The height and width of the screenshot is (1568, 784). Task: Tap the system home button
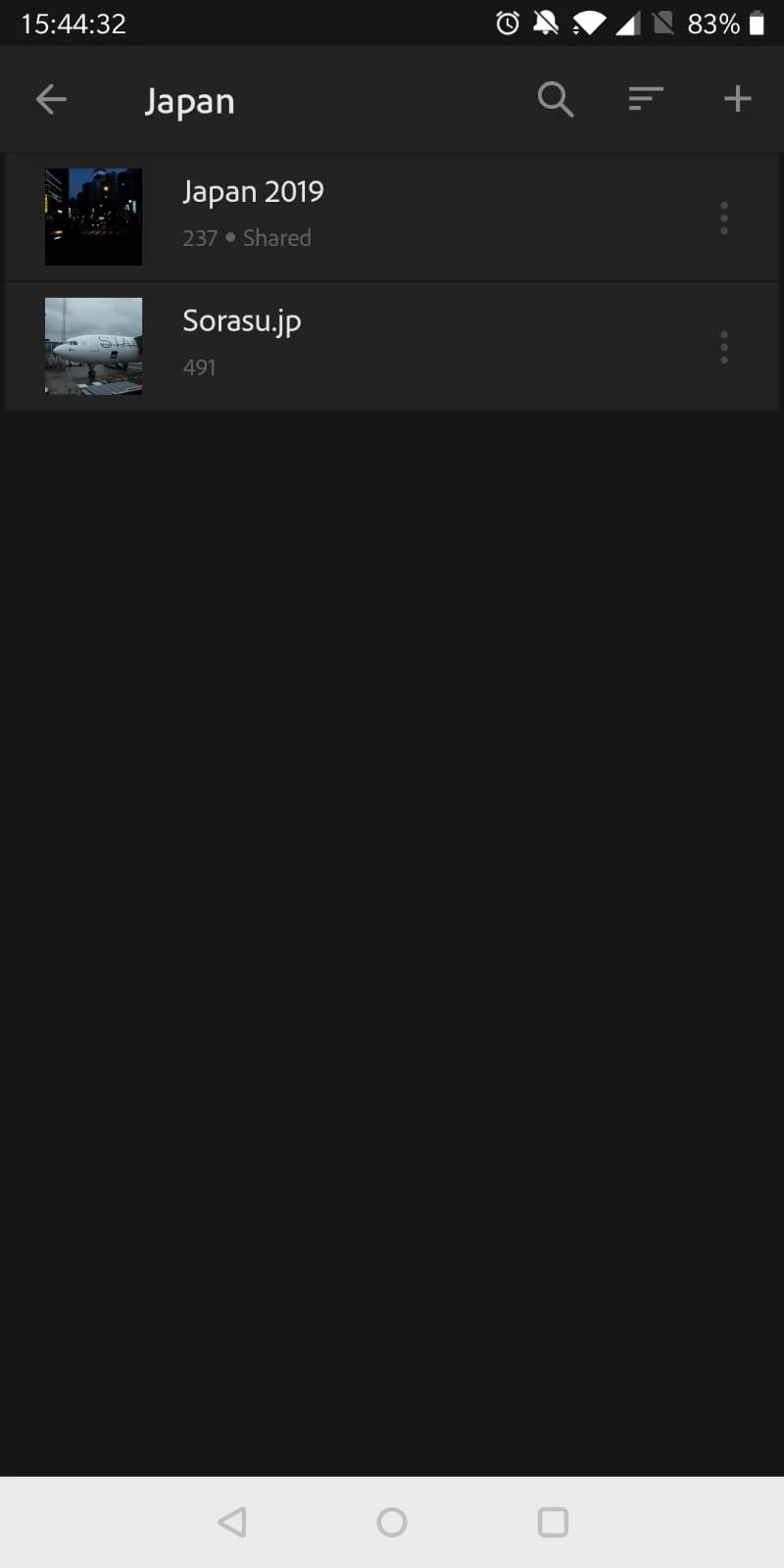point(392,1522)
